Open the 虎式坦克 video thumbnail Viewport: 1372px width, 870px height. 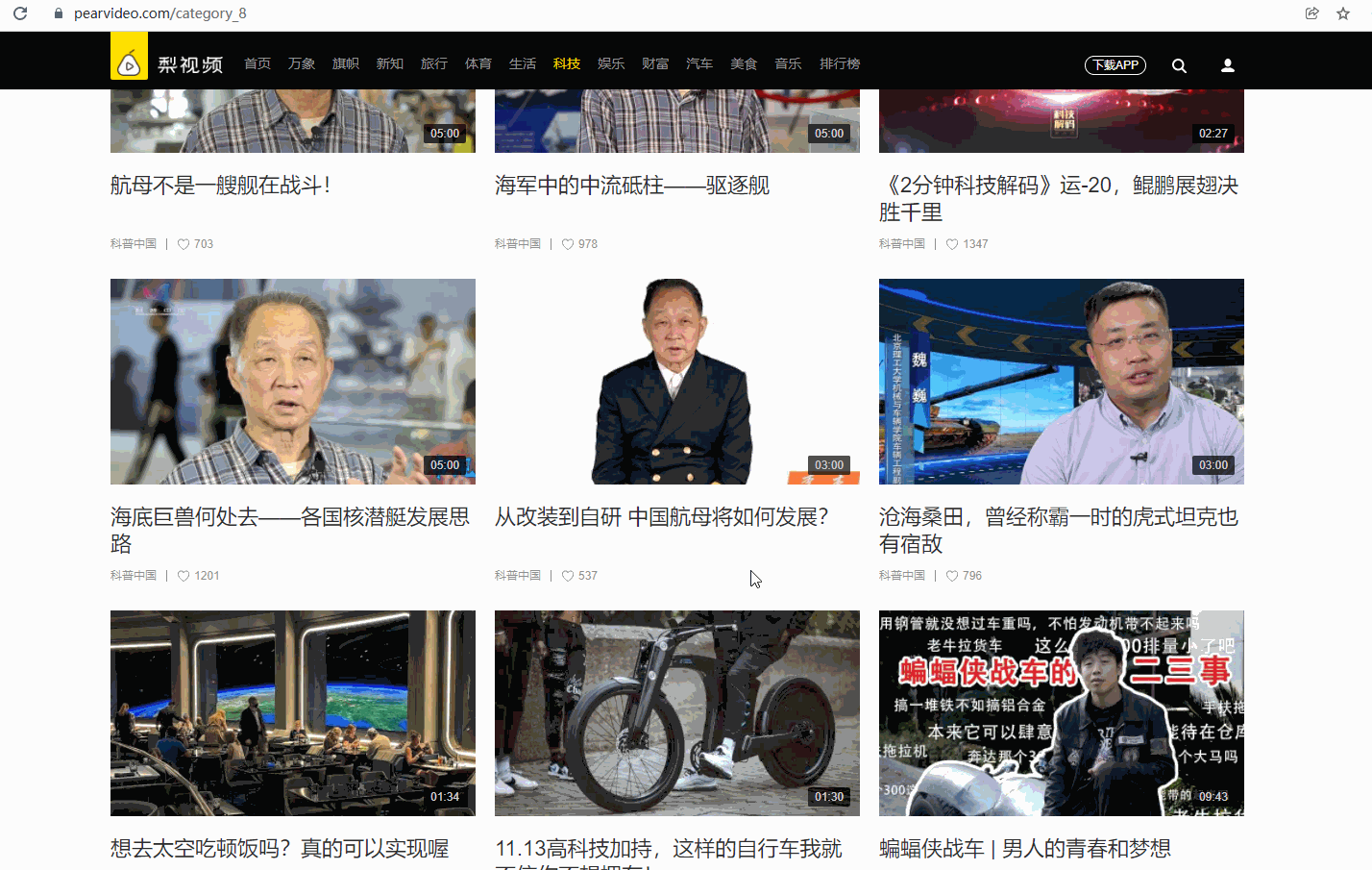(1061, 382)
